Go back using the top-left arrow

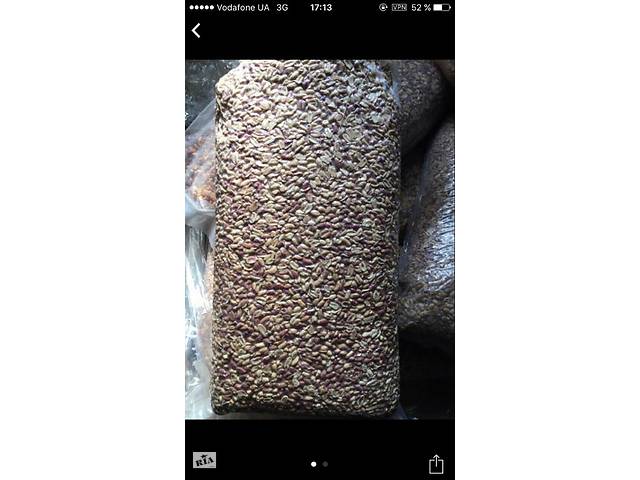click(196, 30)
